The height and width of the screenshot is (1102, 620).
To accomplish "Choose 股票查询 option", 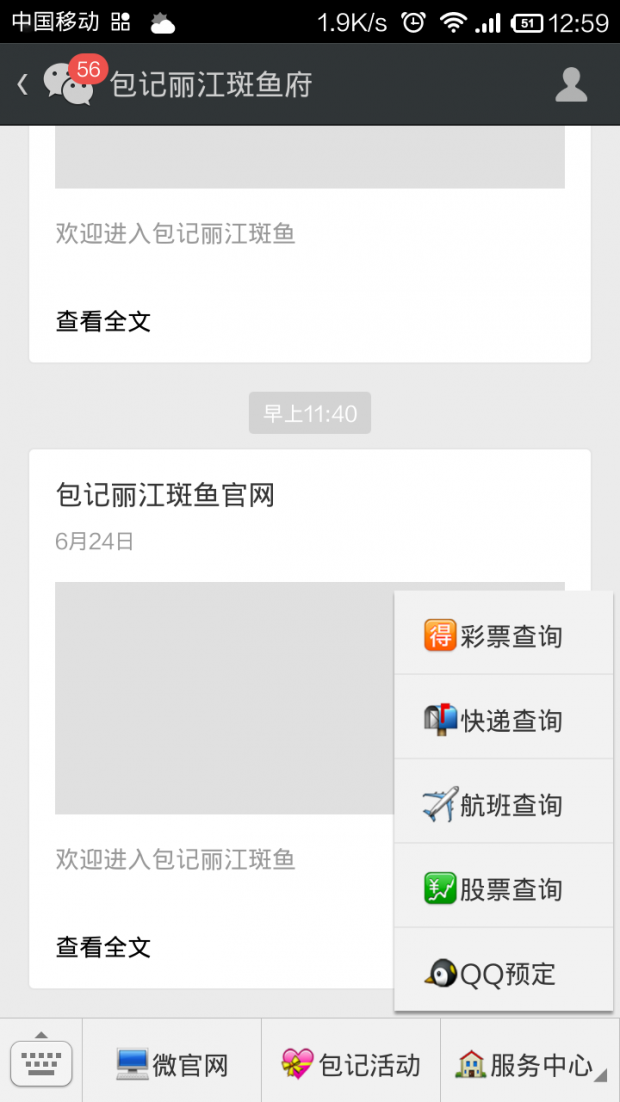I will [x=504, y=888].
